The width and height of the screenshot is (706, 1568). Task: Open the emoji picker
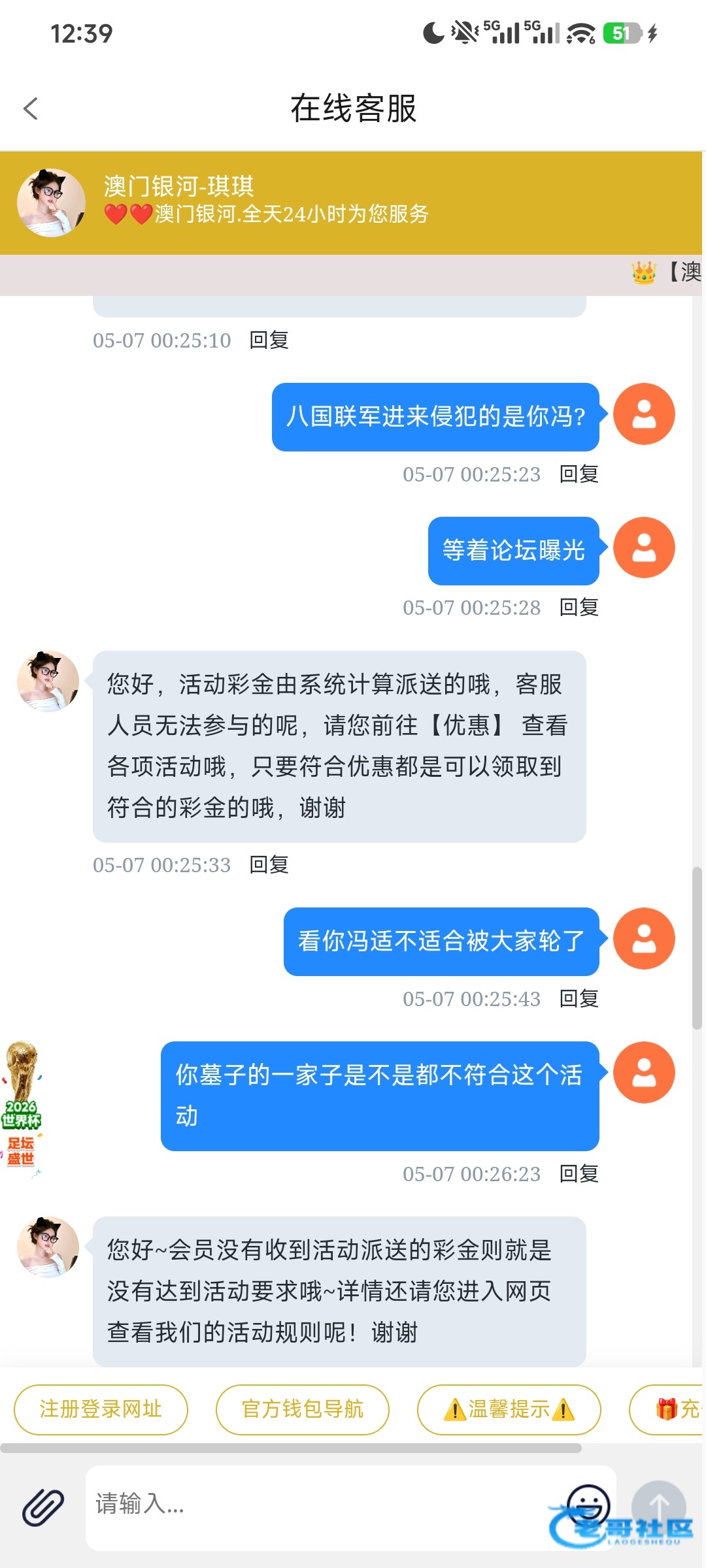588,1504
